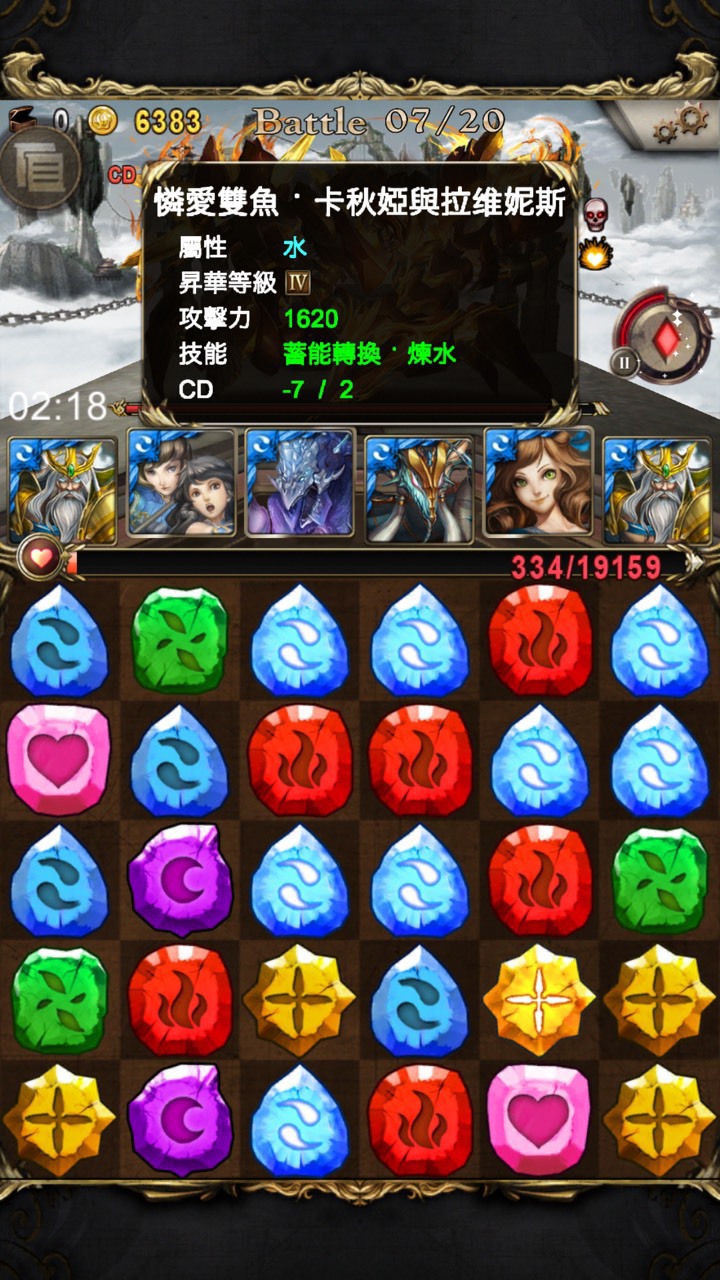The height and width of the screenshot is (1280, 720).
Task: Open the settings gear icon
Action: (682, 124)
